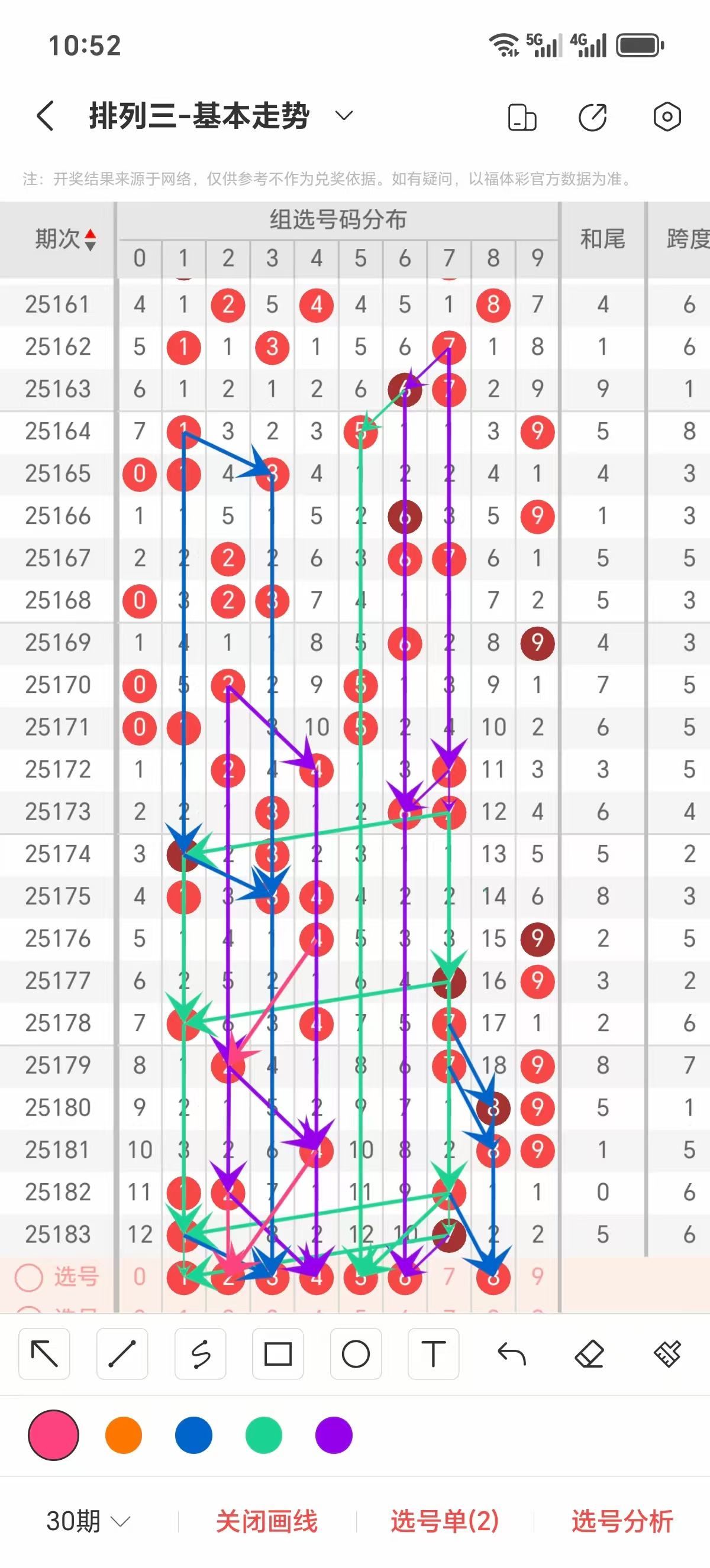Choose the freehand curve tool
This screenshot has height=1568, width=710.
click(x=201, y=1353)
